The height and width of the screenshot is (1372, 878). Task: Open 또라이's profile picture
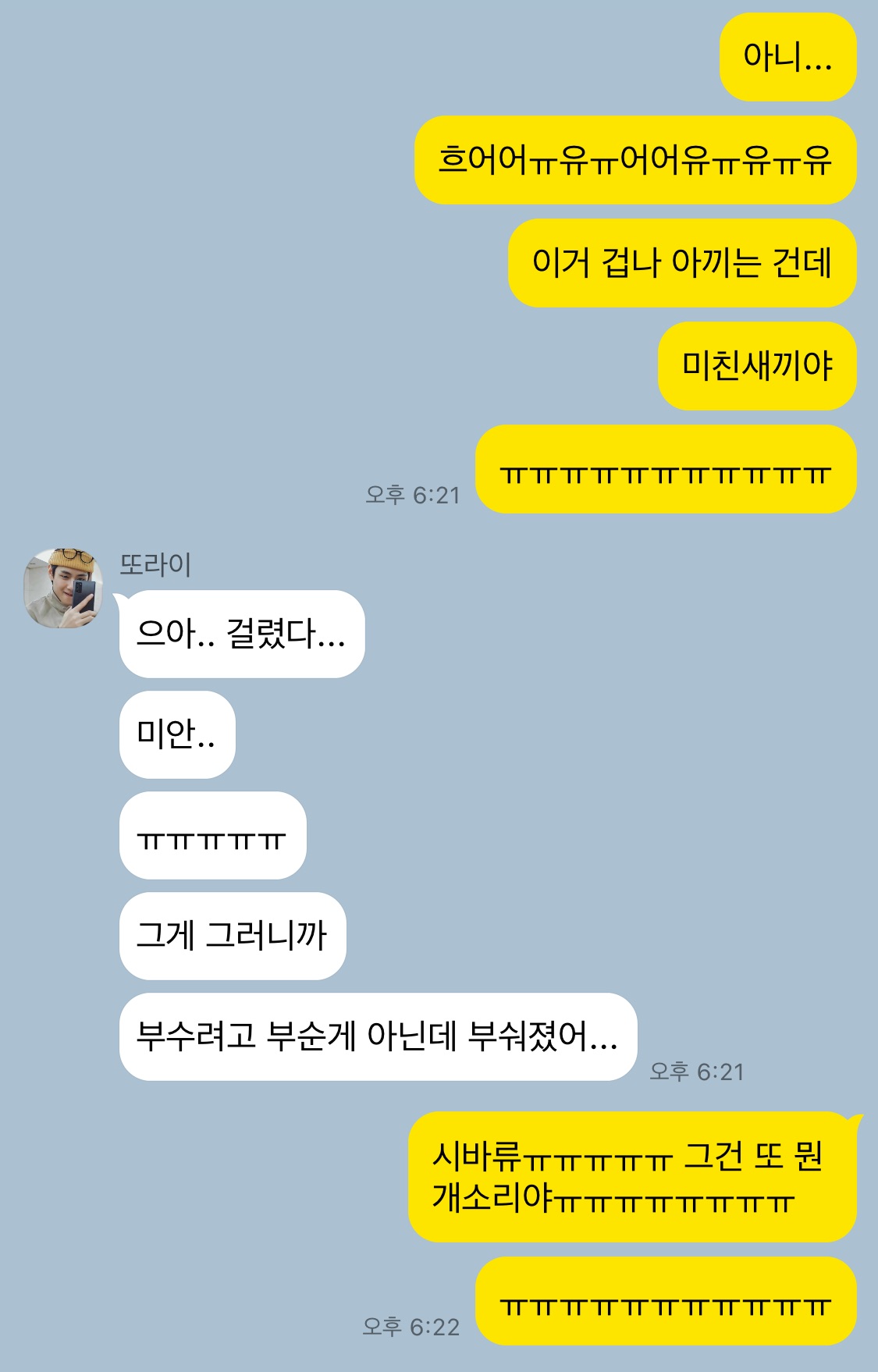[63, 588]
